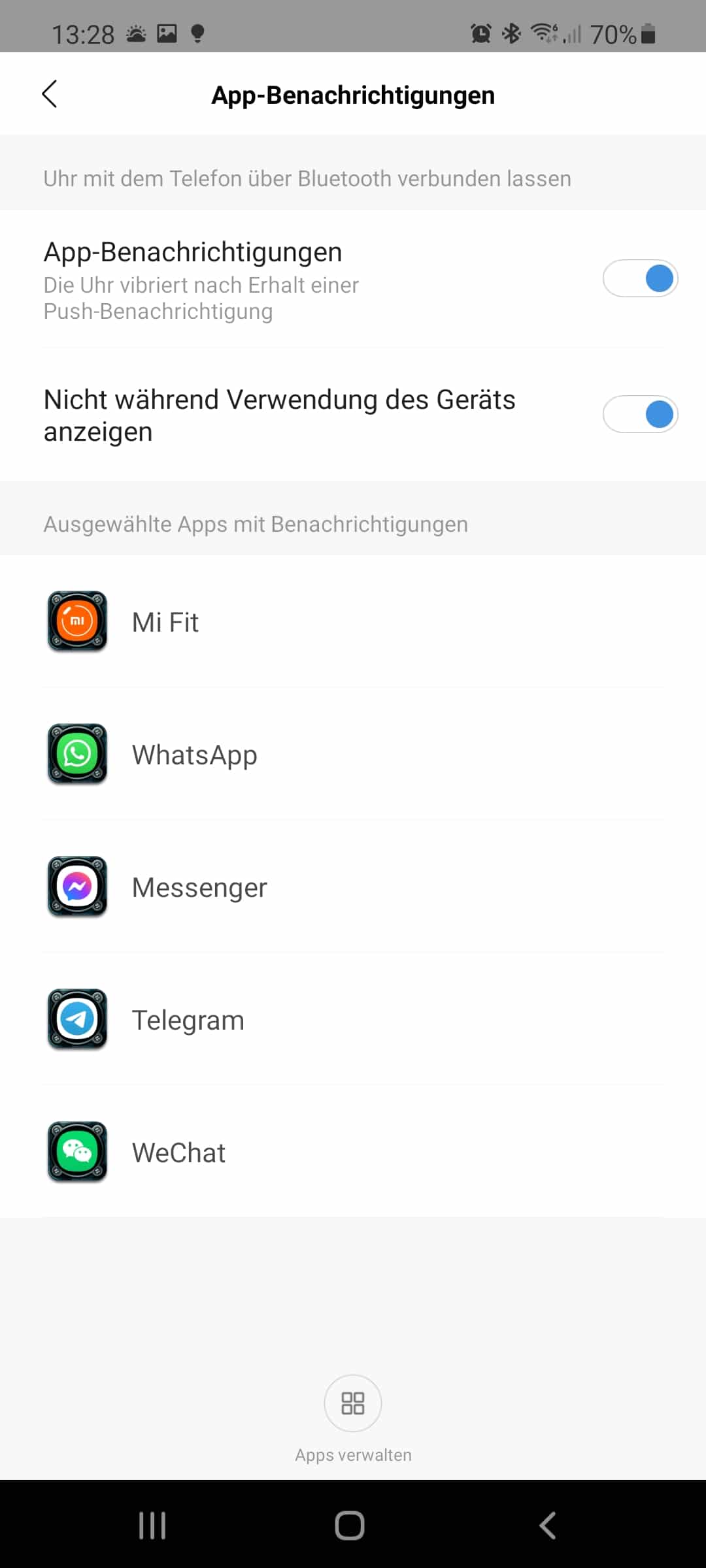Open the Mi Fit app entry
The height and width of the screenshot is (1568, 706).
tap(353, 621)
